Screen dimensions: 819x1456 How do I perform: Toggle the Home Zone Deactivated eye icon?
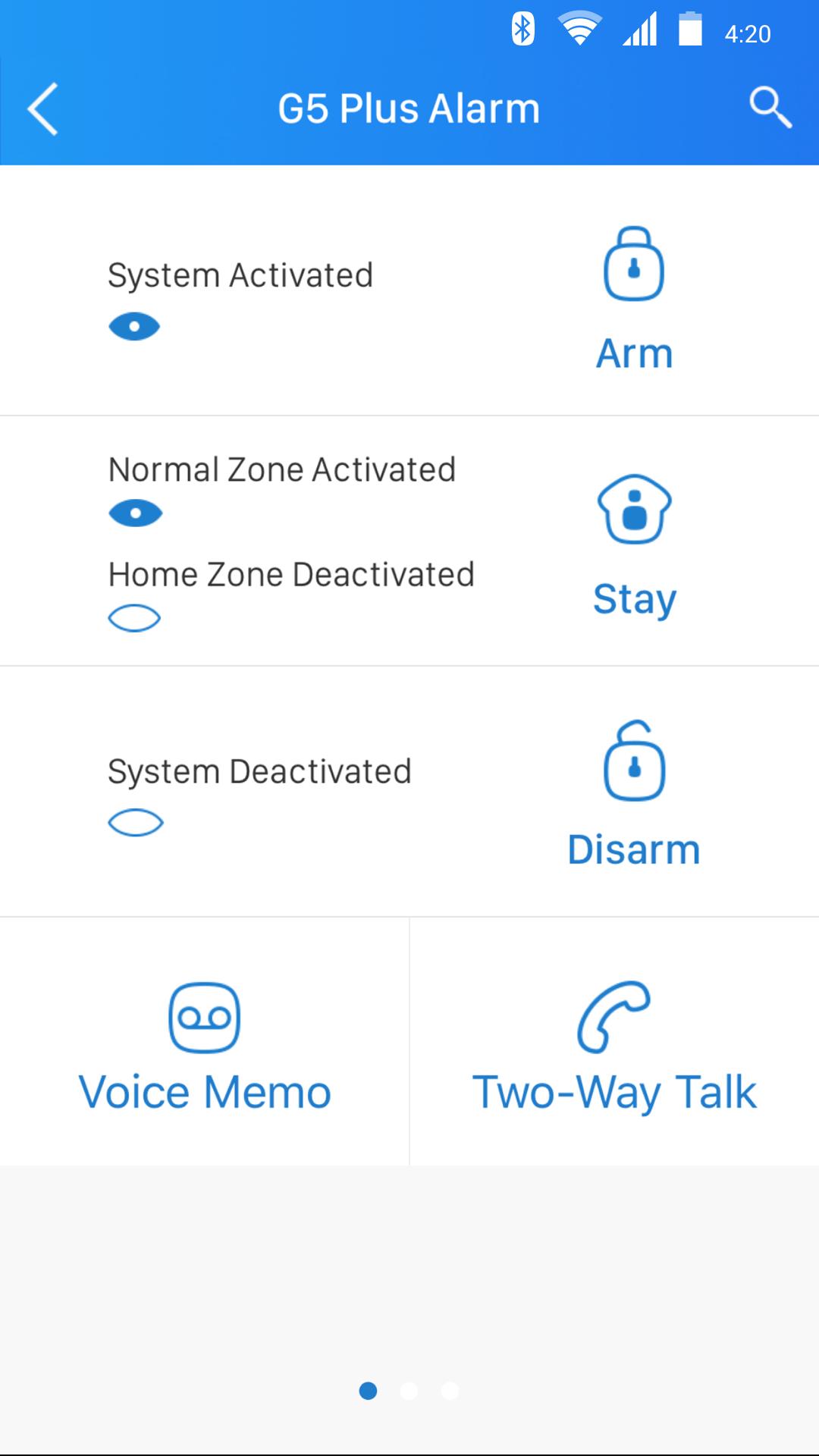click(134, 619)
